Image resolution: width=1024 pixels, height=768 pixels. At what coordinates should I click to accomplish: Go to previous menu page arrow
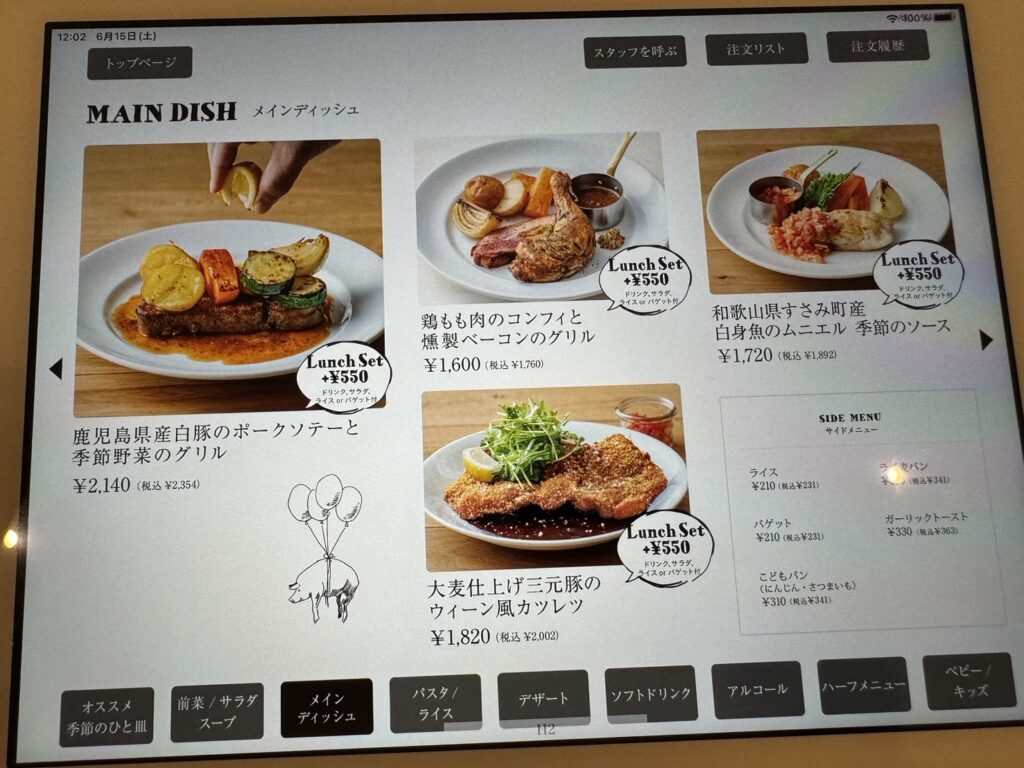55,369
